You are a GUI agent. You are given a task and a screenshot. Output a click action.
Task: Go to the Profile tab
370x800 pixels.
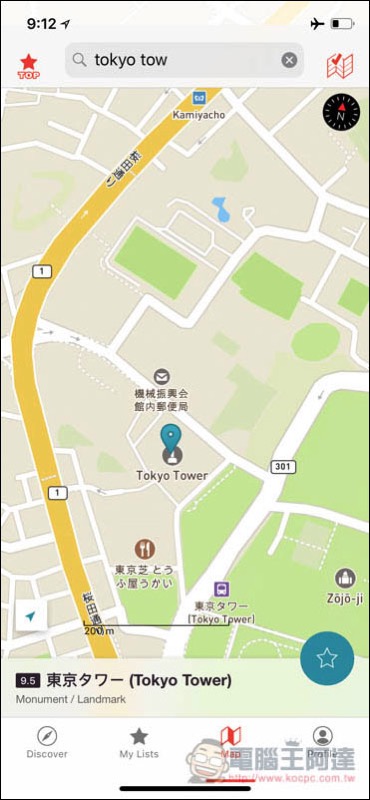[323, 742]
